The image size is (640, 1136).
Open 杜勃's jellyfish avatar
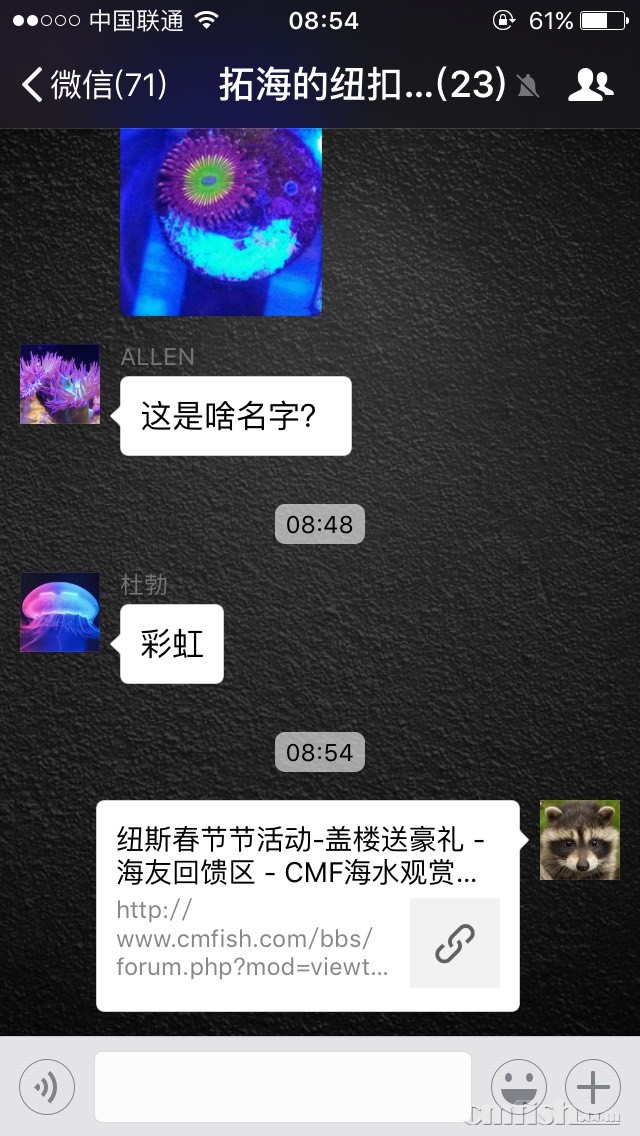tap(60, 612)
